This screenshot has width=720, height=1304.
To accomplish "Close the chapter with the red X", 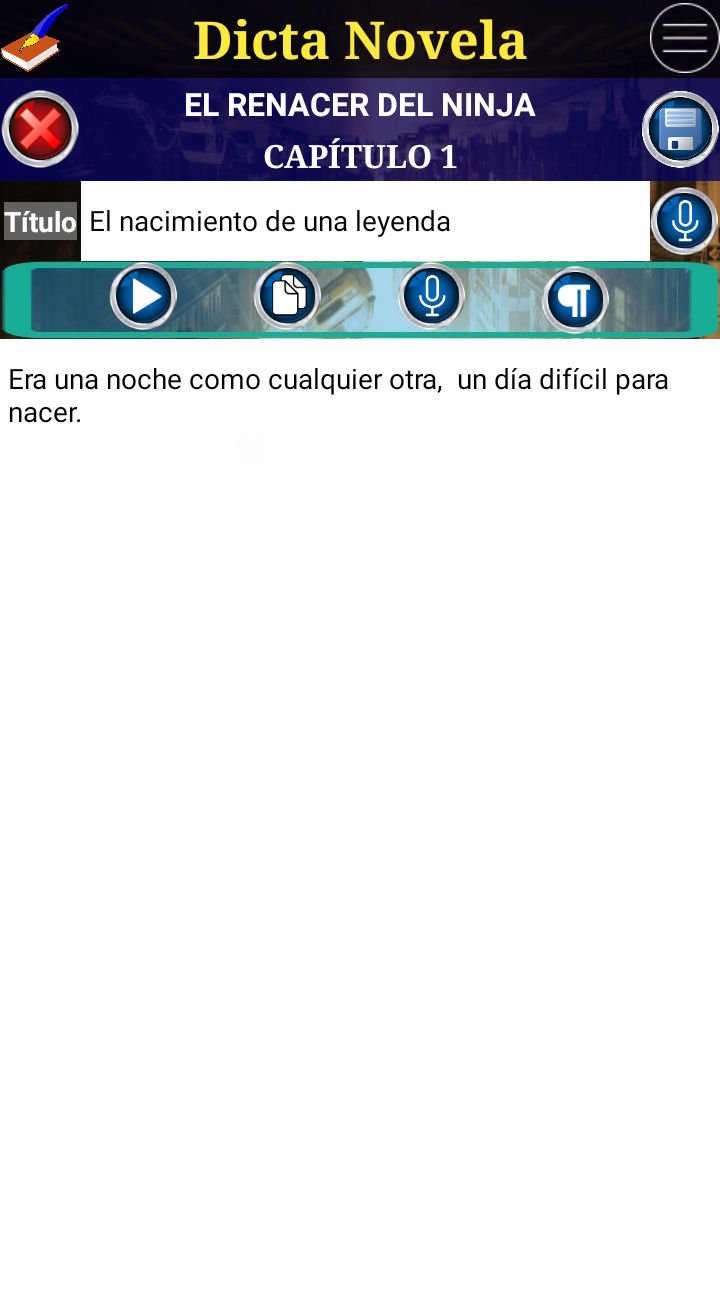I will 40,129.
